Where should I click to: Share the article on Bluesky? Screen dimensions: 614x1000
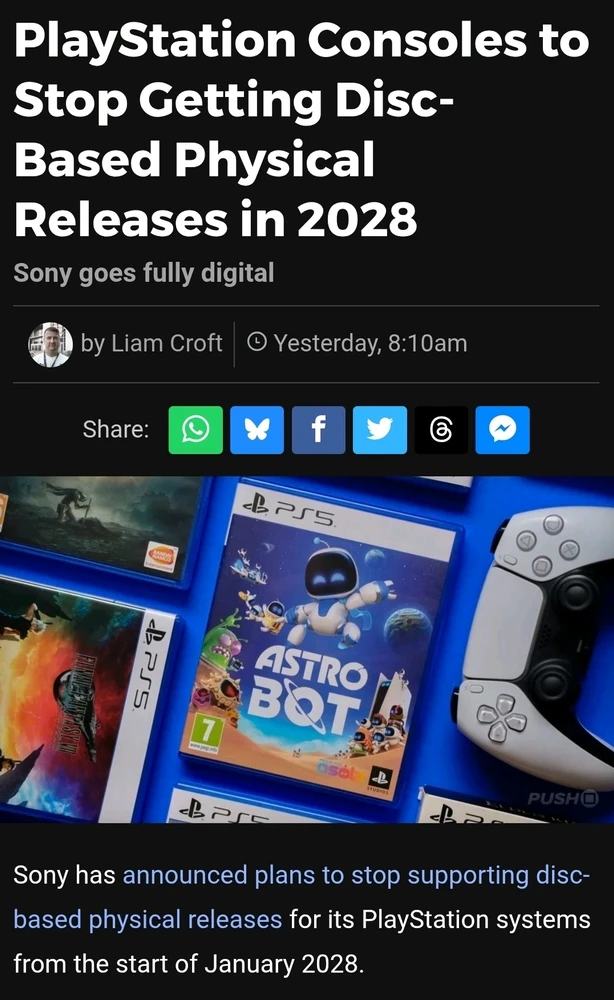coord(257,430)
